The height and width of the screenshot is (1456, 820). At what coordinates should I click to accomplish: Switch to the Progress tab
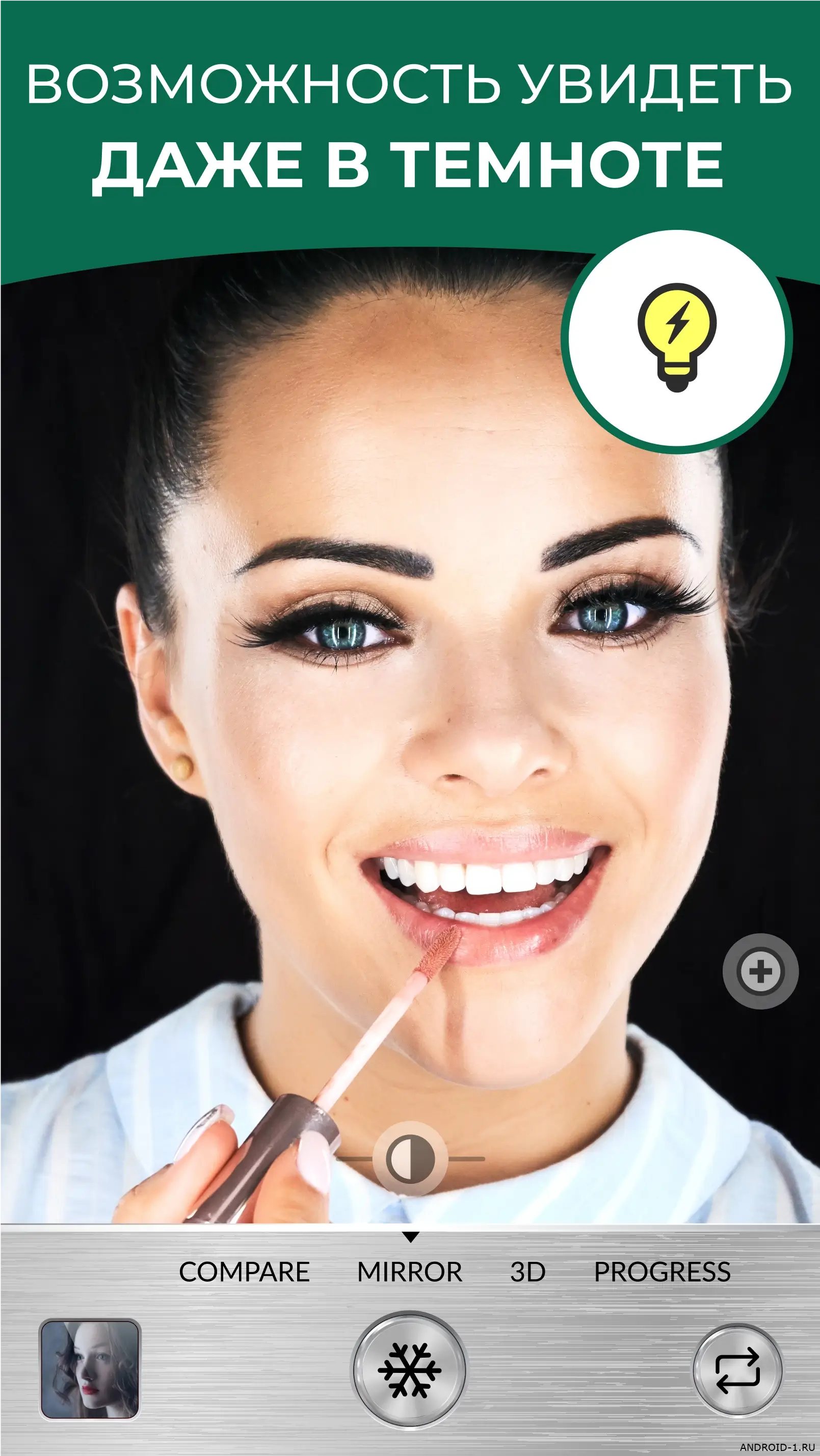click(662, 1272)
